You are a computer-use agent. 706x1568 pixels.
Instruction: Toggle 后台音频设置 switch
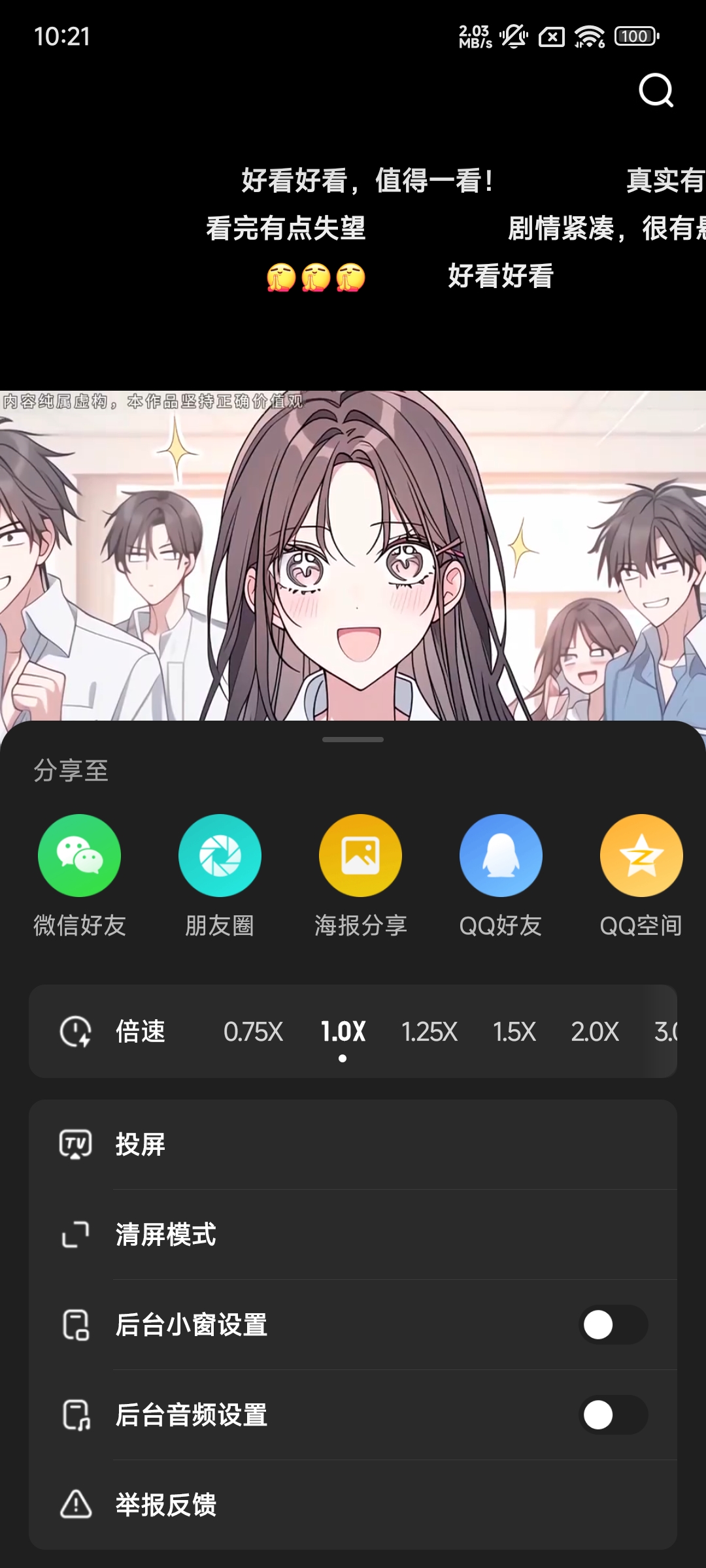click(x=613, y=1414)
